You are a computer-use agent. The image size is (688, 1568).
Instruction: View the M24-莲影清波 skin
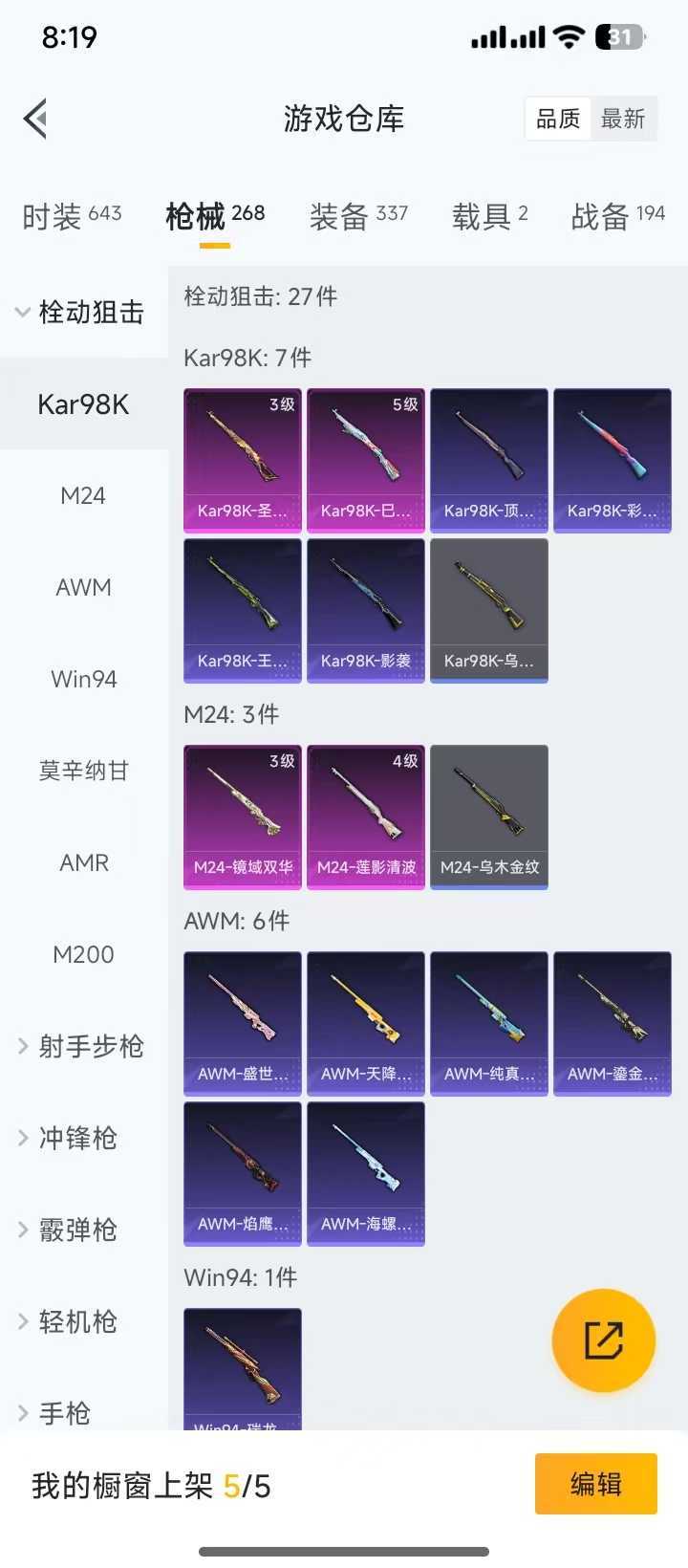click(366, 817)
